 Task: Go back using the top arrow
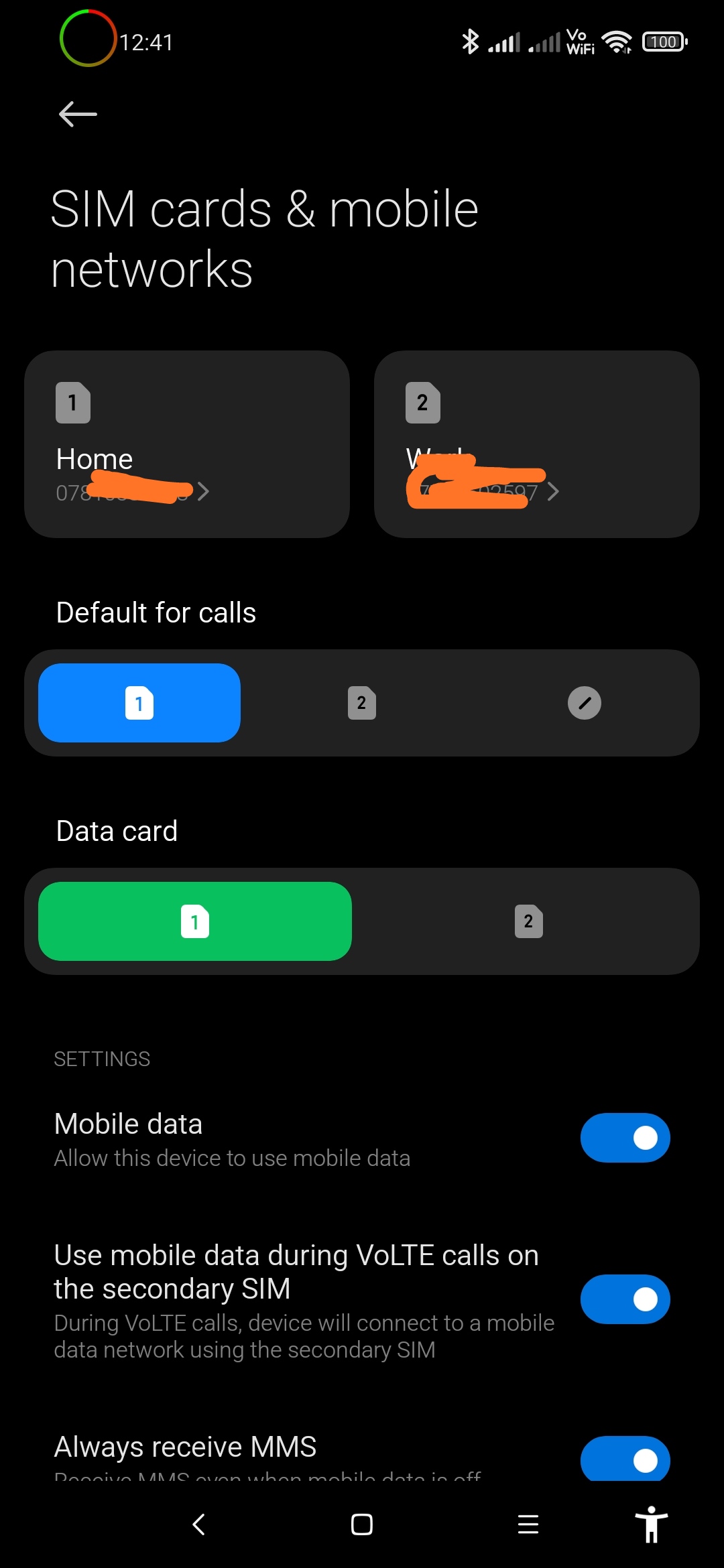pyautogui.click(x=78, y=114)
